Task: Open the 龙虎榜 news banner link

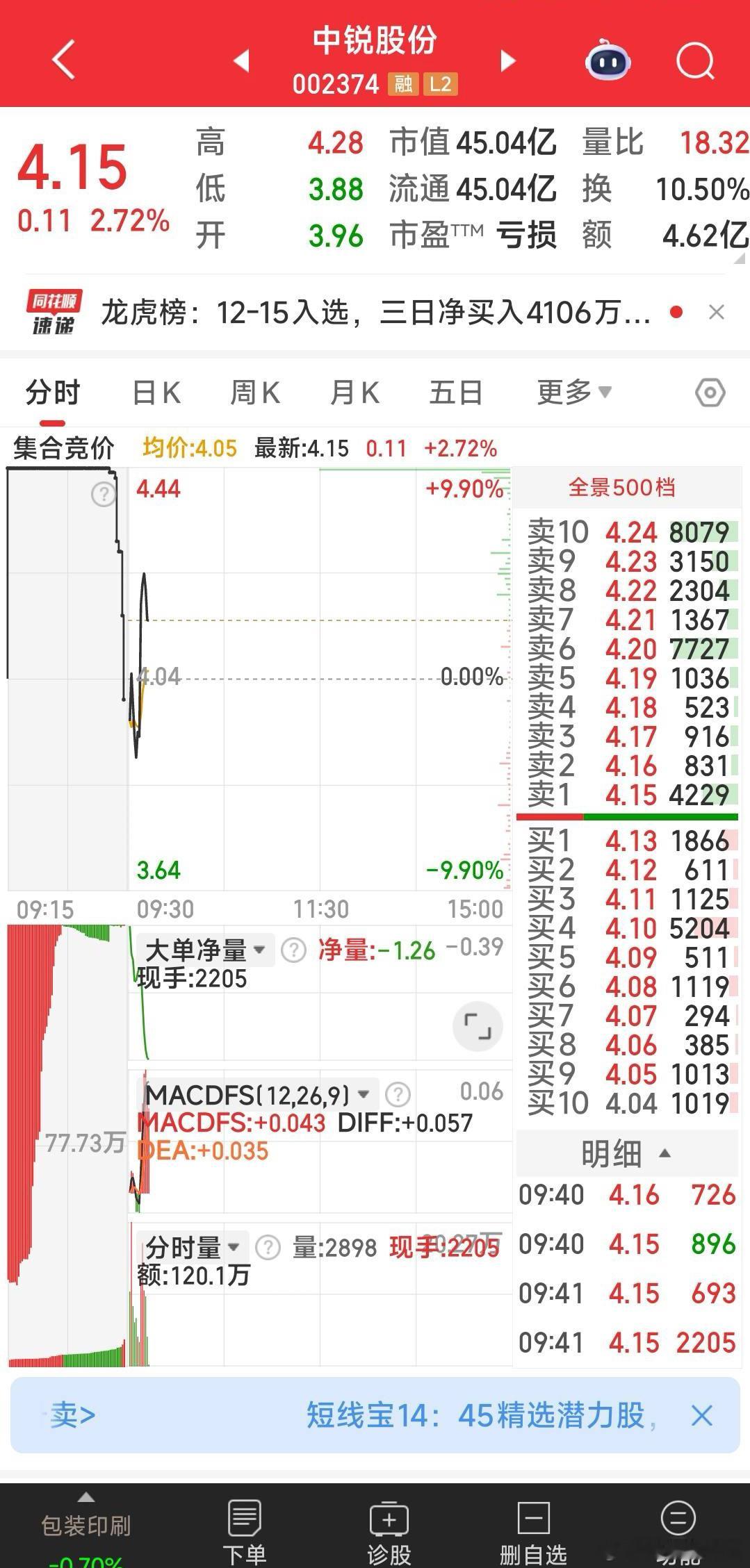Action: 375,313
